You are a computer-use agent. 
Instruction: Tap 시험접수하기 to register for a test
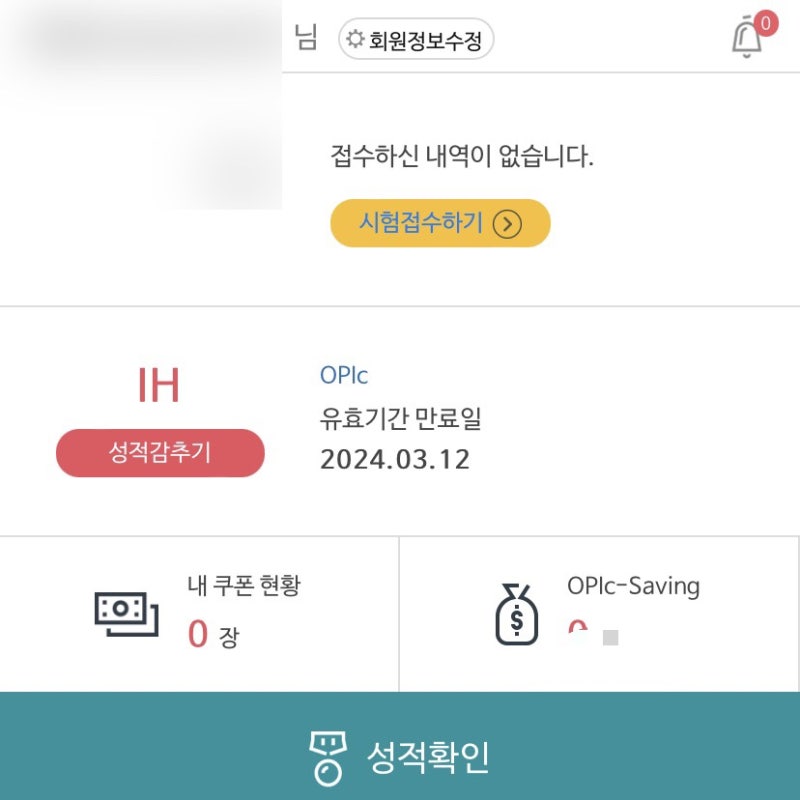(x=440, y=223)
